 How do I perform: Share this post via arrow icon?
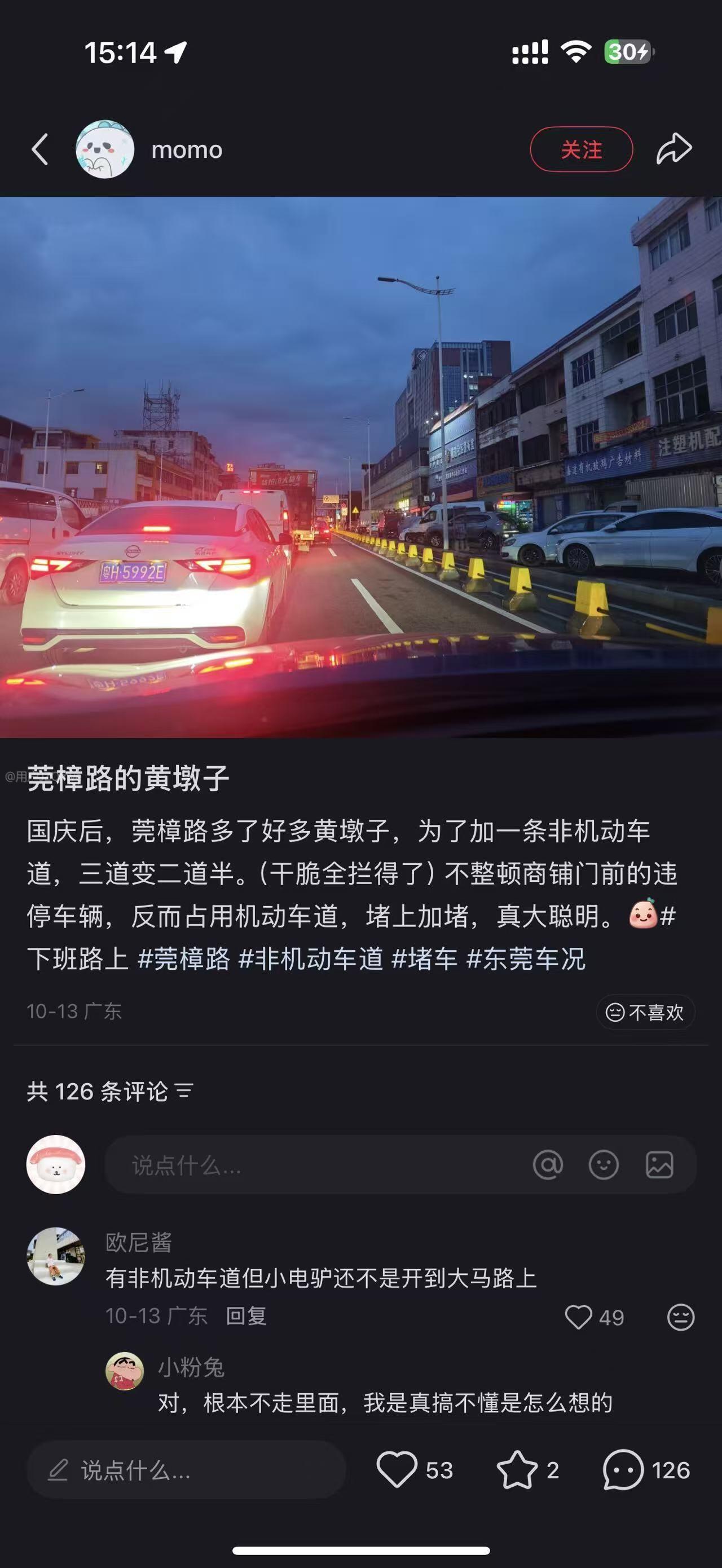coord(674,150)
